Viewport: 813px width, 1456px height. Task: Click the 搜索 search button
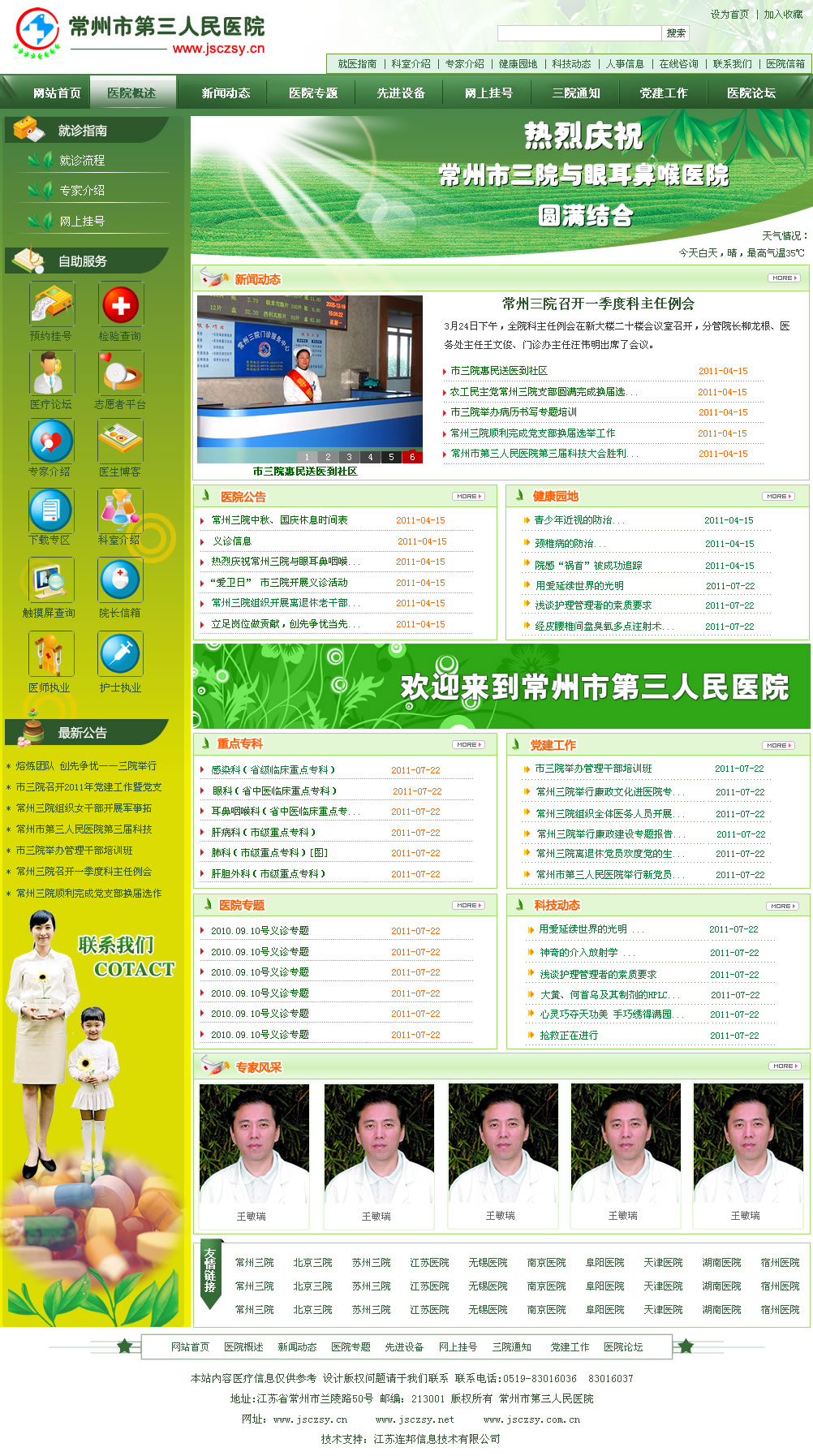676,33
